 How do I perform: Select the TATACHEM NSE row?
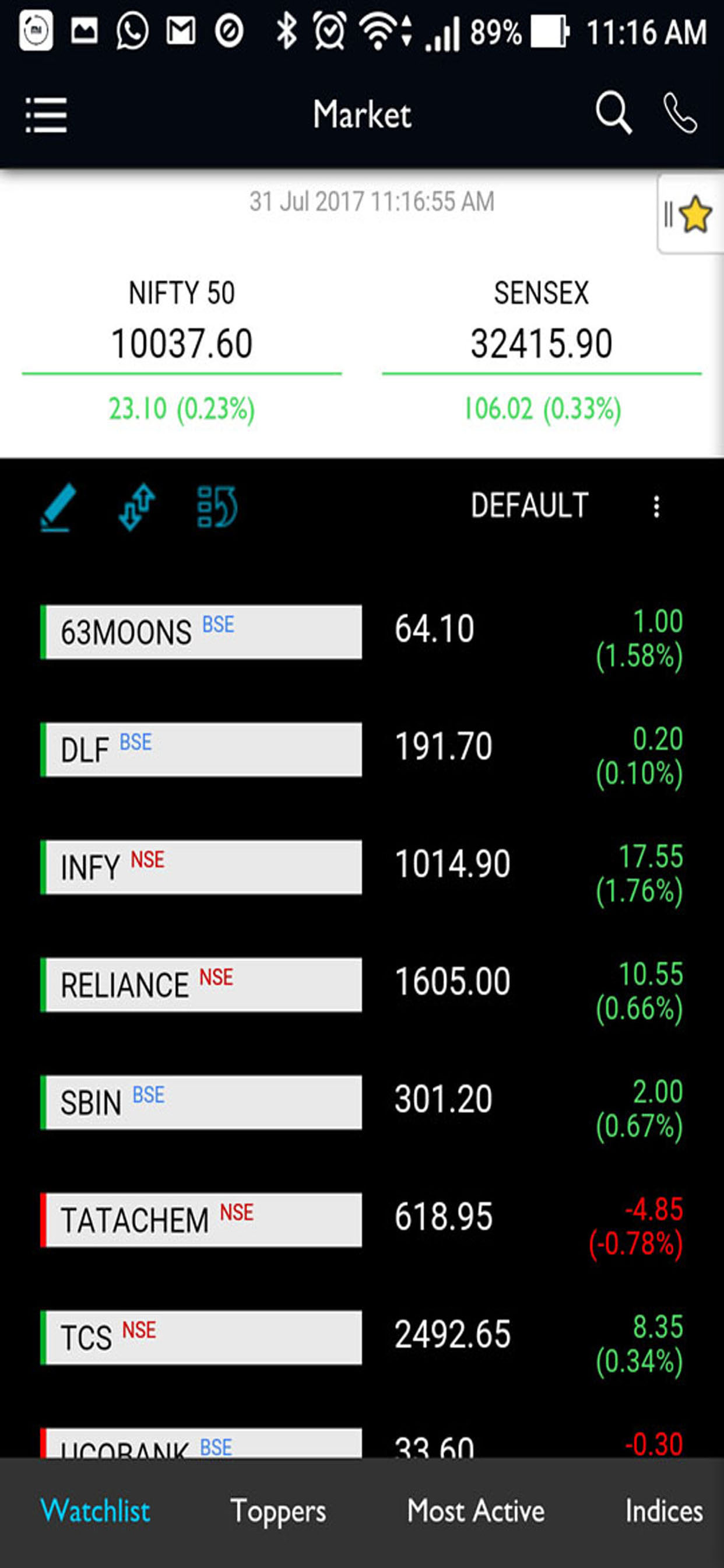point(361,1220)
